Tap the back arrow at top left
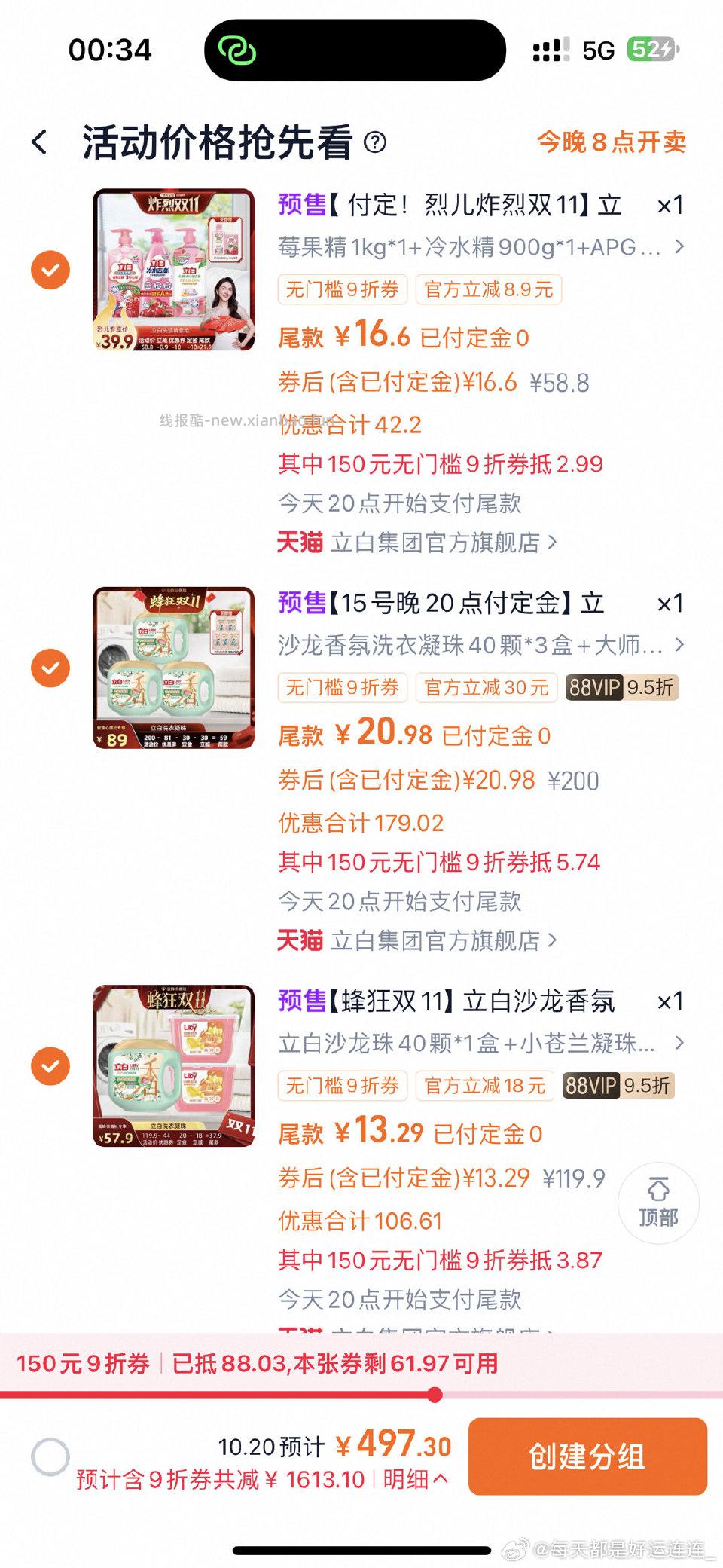The image size is (723, 1568). pos(38,140)
